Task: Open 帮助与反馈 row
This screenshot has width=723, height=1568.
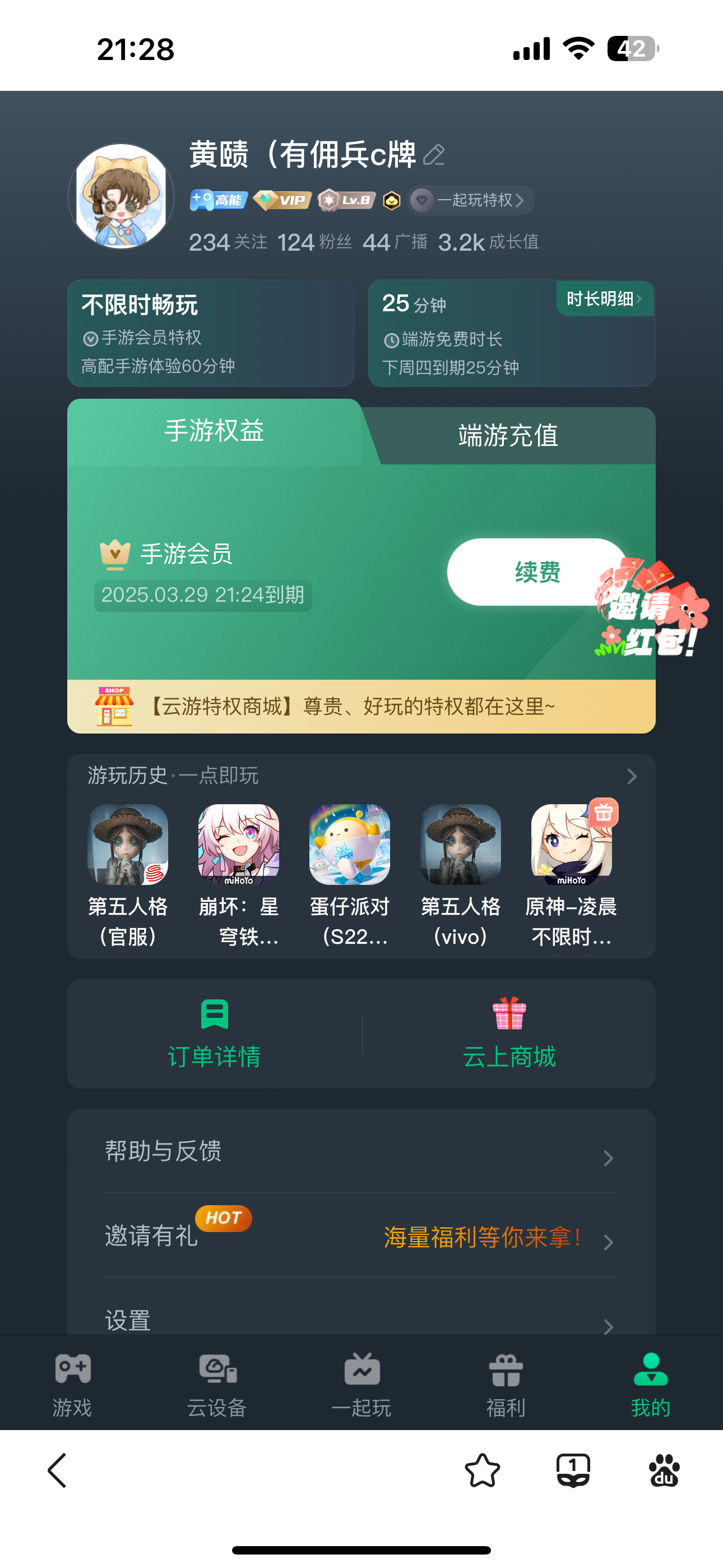Action: point(361,1152)
